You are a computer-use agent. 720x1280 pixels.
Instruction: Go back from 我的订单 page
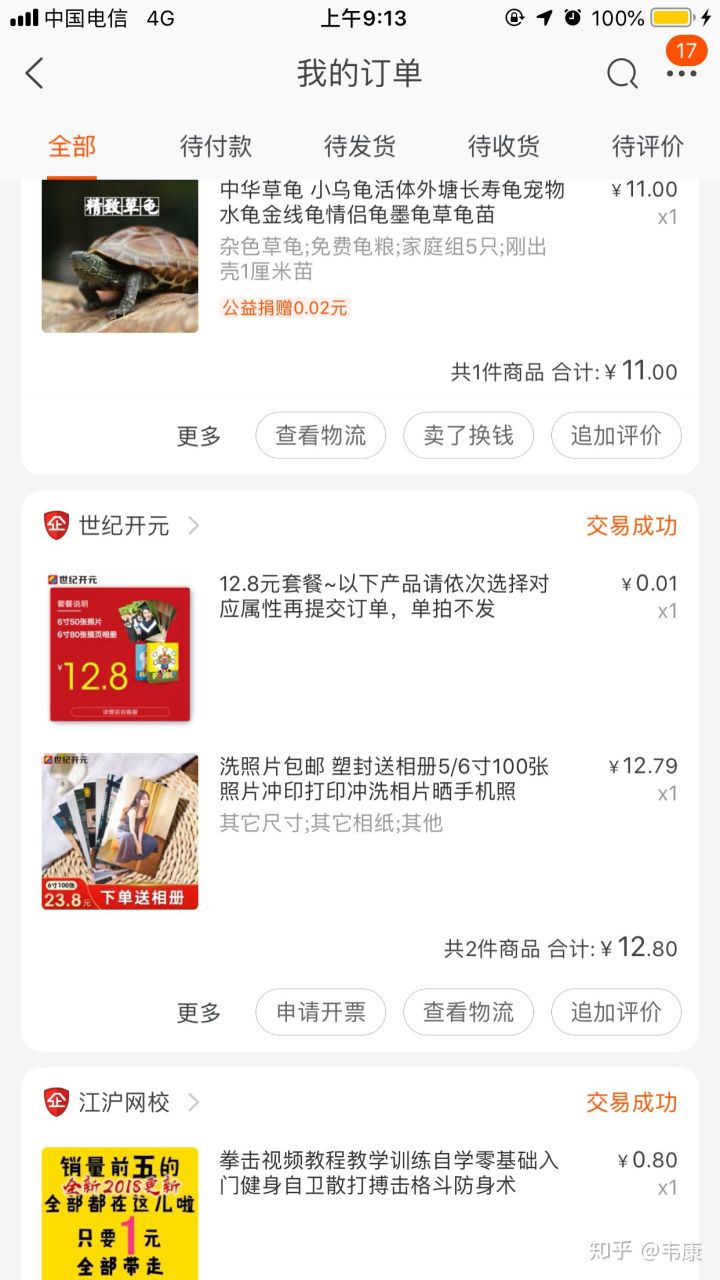pos(35,73)
